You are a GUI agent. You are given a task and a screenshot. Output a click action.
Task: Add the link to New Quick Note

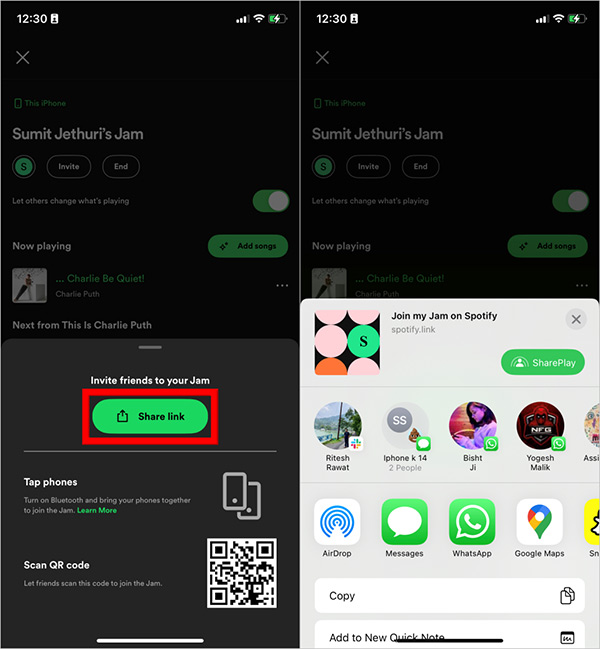pos(450,637)
